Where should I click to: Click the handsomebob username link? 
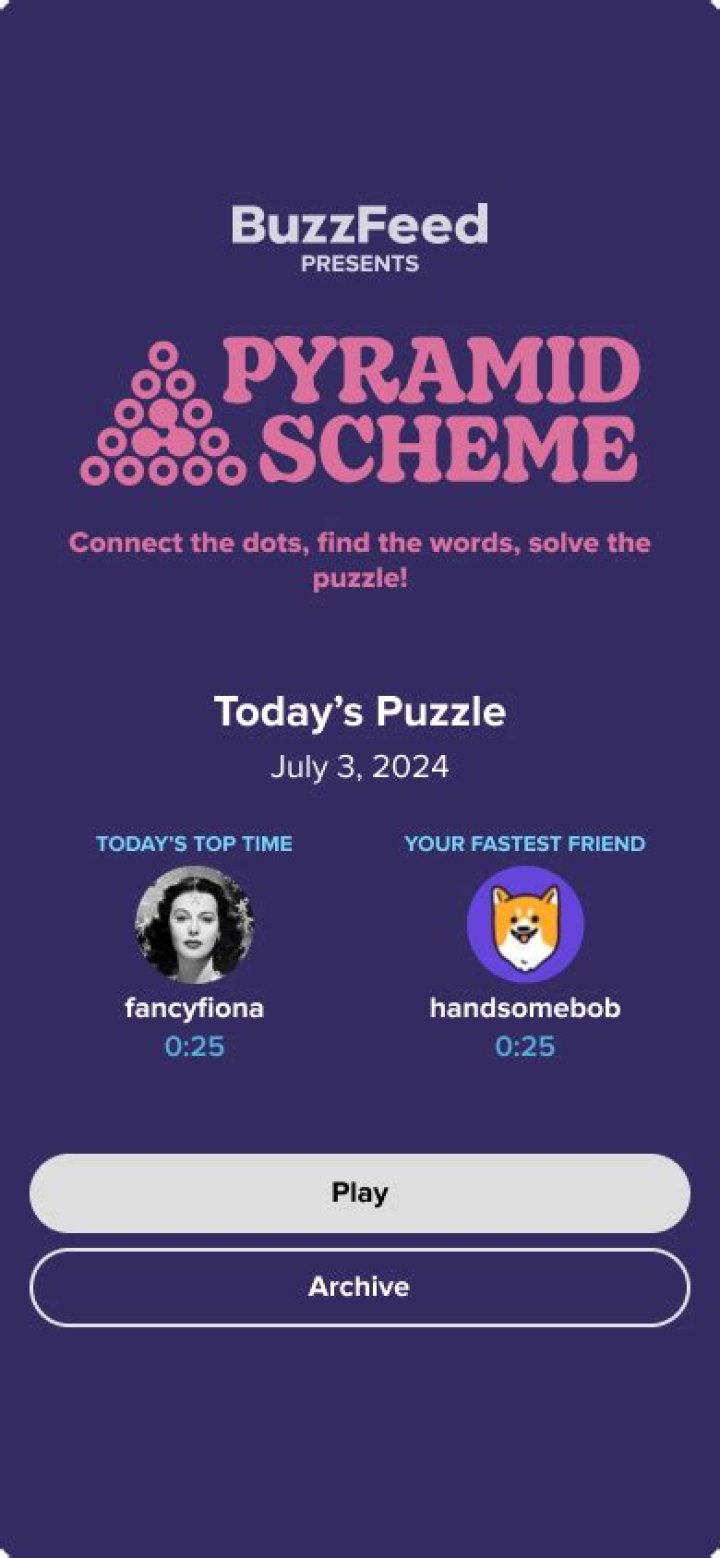[525, 1008]
